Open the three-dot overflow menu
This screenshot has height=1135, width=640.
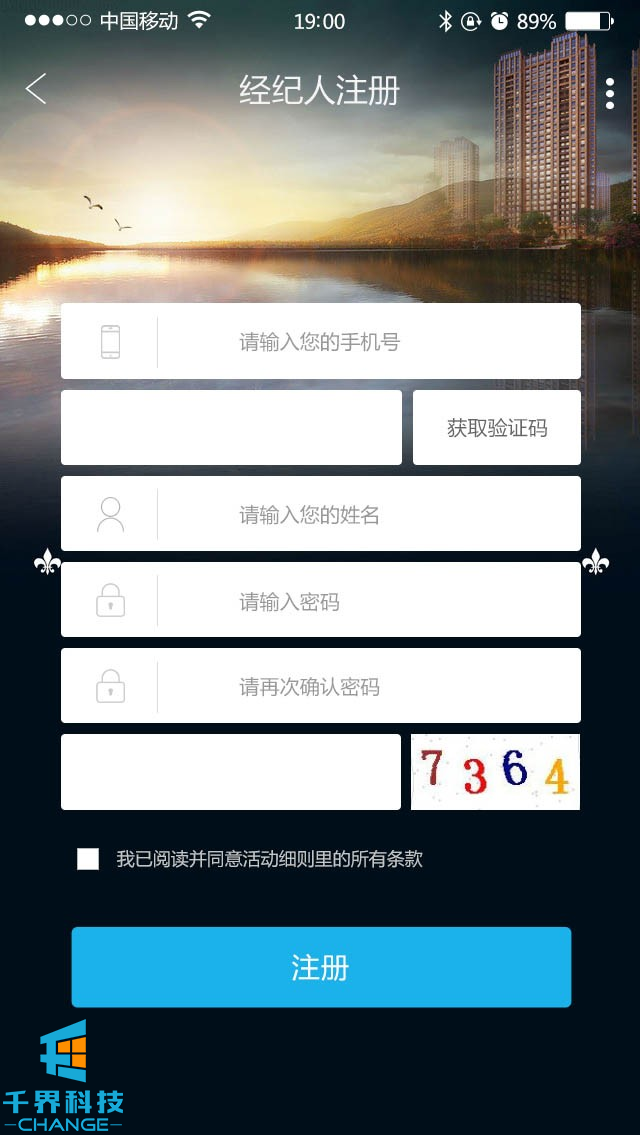pos(609,92)
